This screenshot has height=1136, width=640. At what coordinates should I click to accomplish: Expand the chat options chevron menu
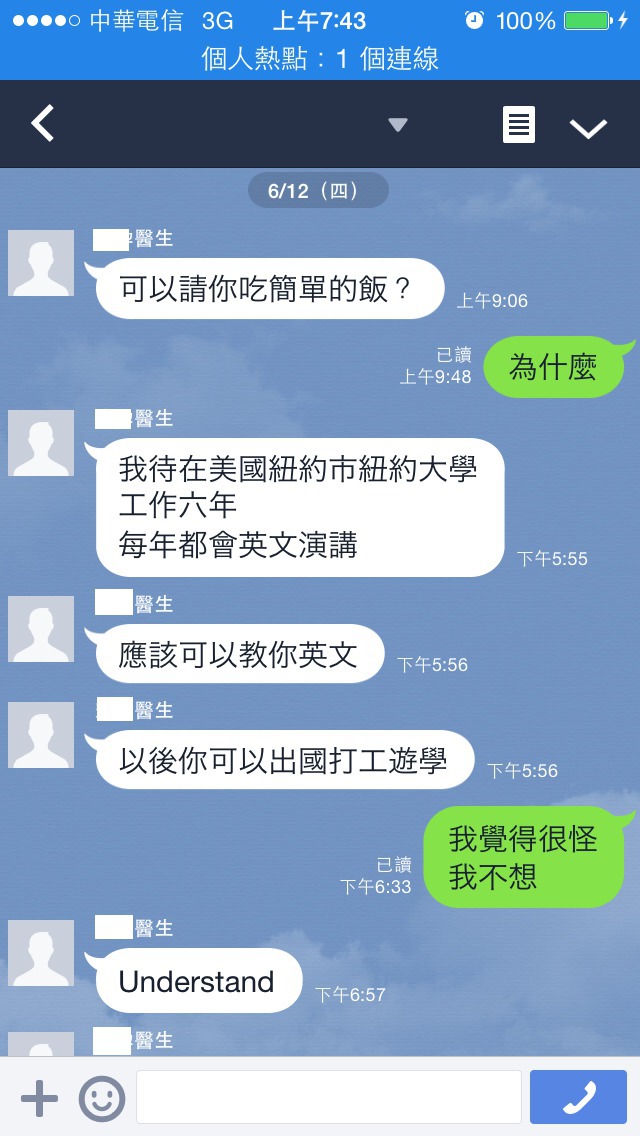(588, 128)
